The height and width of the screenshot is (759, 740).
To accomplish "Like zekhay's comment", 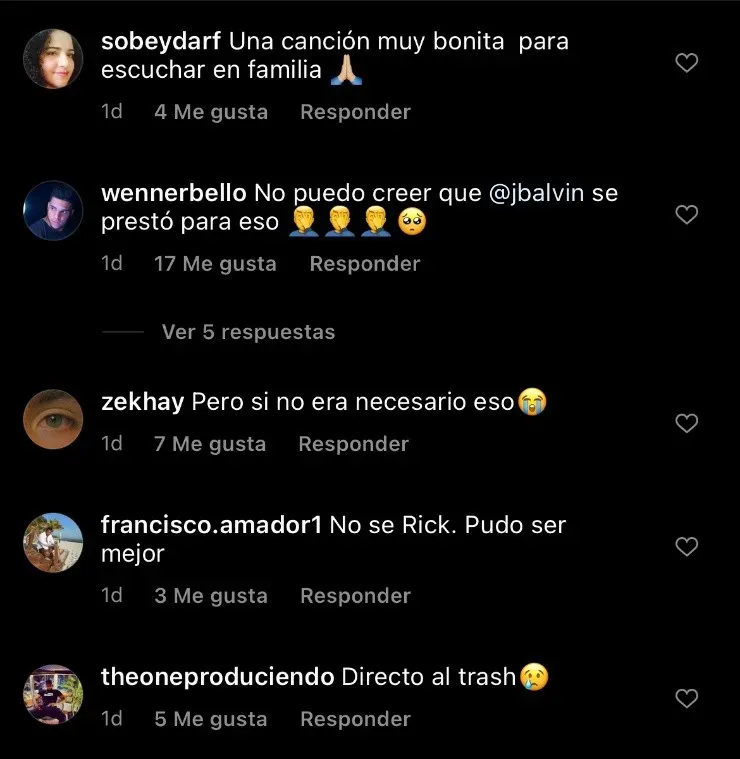I will pos(686,424).
